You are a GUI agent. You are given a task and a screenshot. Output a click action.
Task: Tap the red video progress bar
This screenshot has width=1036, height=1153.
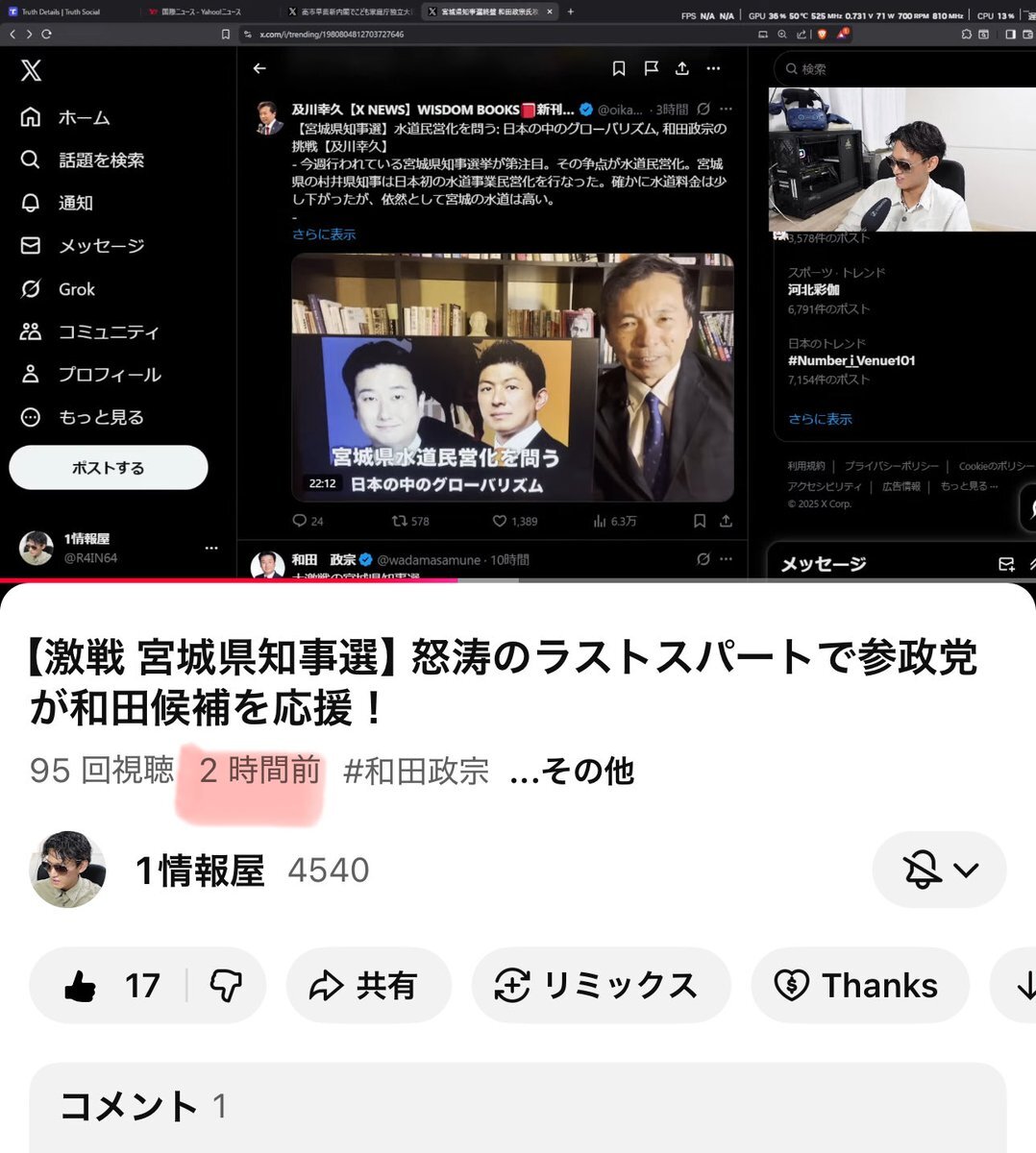click(231, 580)
